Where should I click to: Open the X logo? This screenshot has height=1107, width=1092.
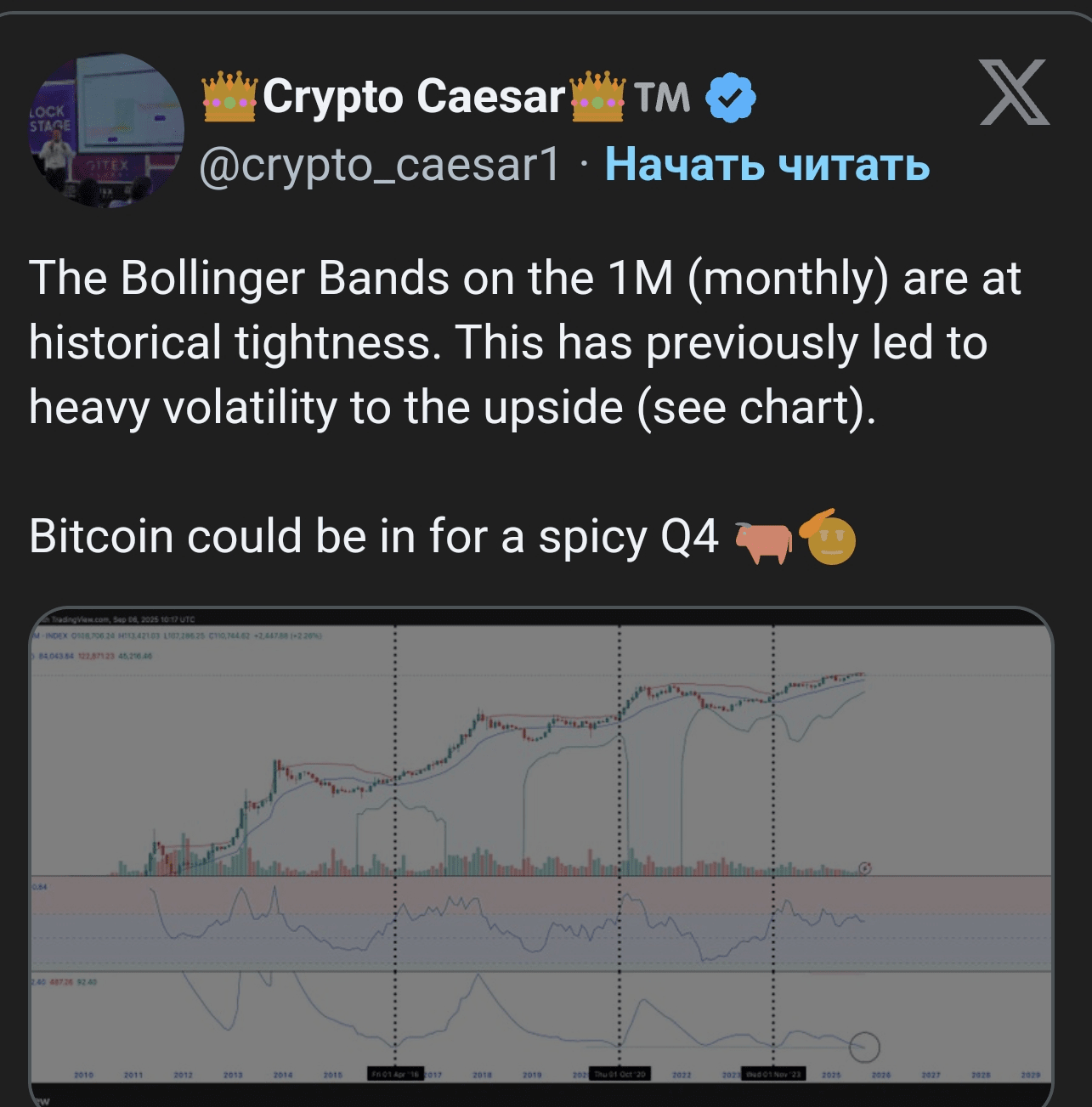[x=1014, y=93]
